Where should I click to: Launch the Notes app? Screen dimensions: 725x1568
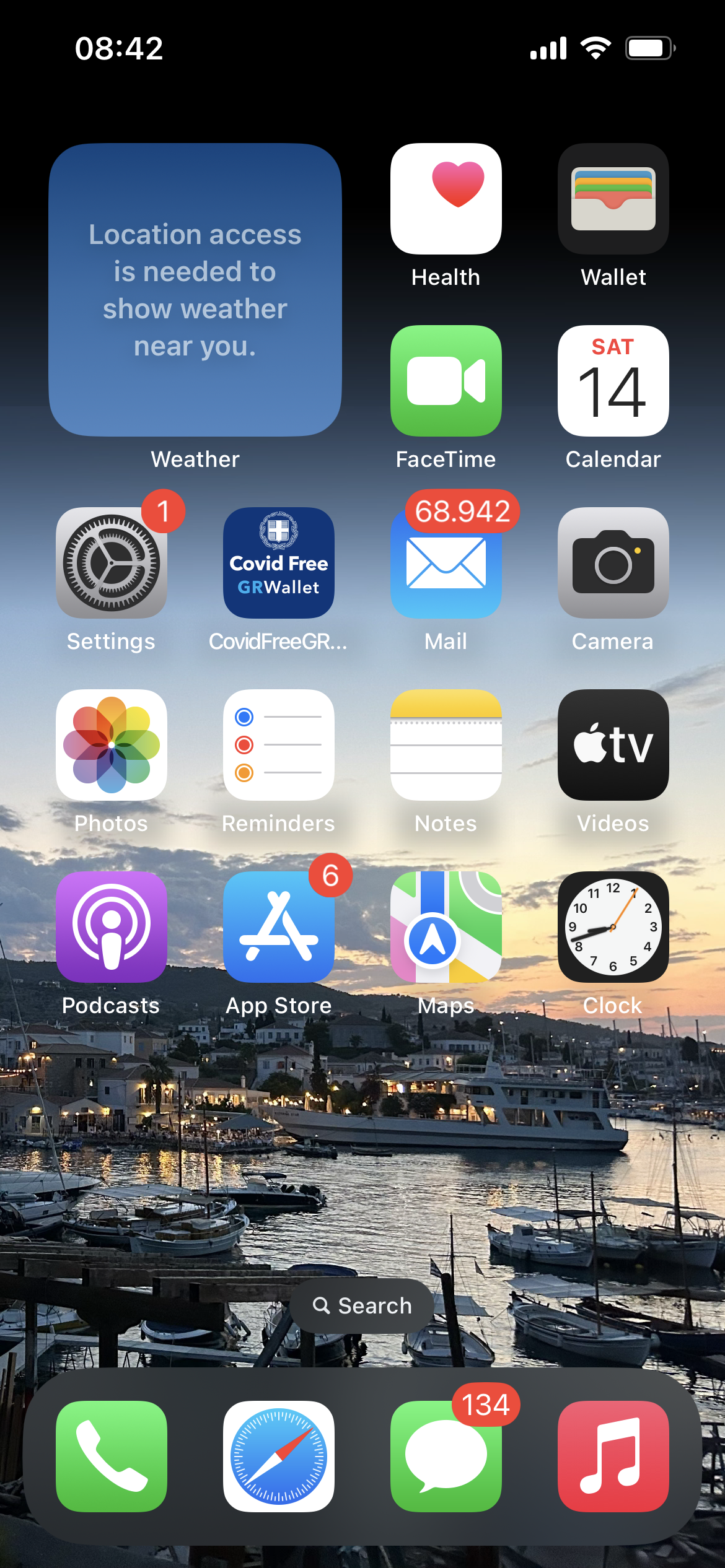click(446, 745)
